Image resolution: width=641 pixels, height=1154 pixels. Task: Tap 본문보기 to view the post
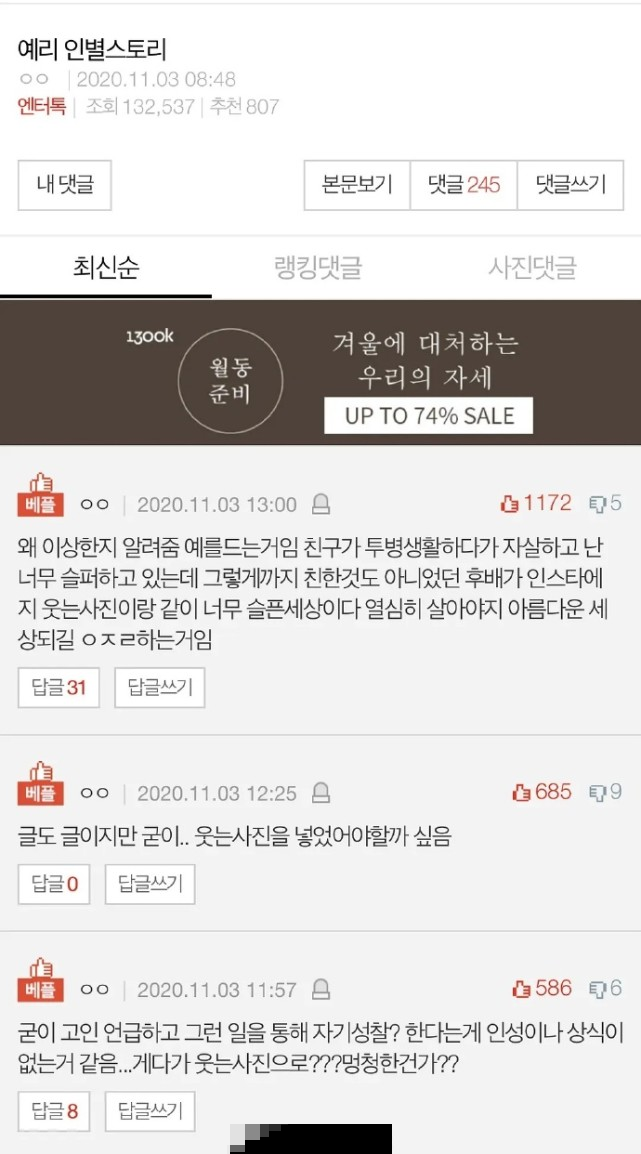357,185
